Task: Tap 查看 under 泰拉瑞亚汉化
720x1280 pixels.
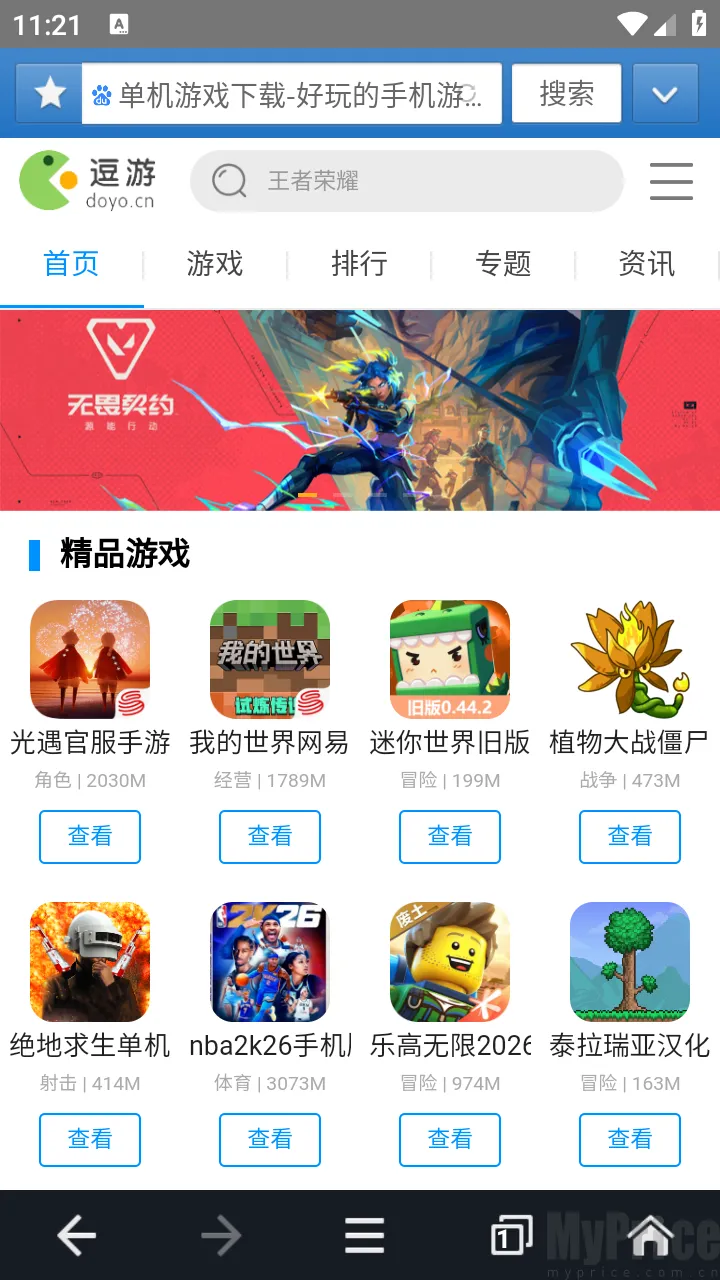Action: pyautogui.click(x=629, y=1140)
